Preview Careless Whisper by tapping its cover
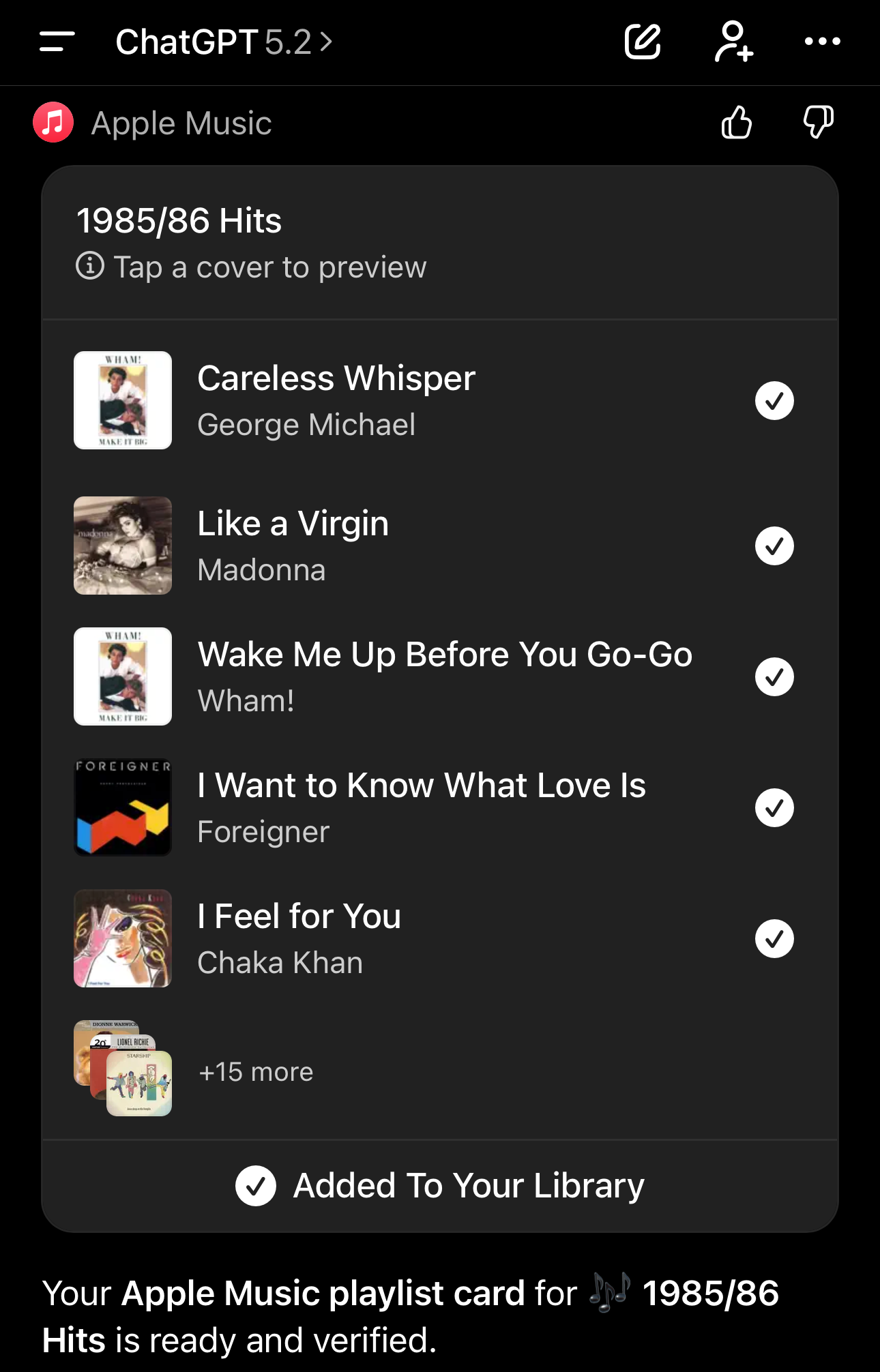Viewport: 880px width, 1372px height. pyautogui.click(x=123, y=400)
